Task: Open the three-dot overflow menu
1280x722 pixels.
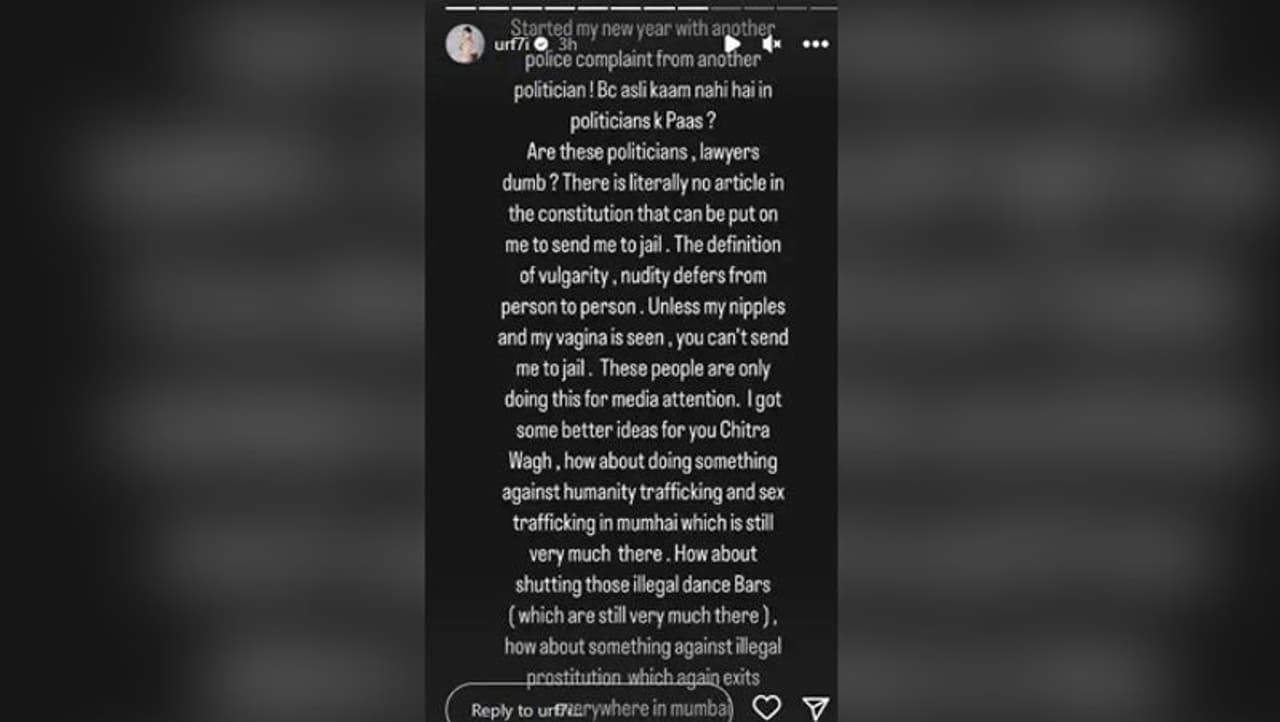Action: 815,44
